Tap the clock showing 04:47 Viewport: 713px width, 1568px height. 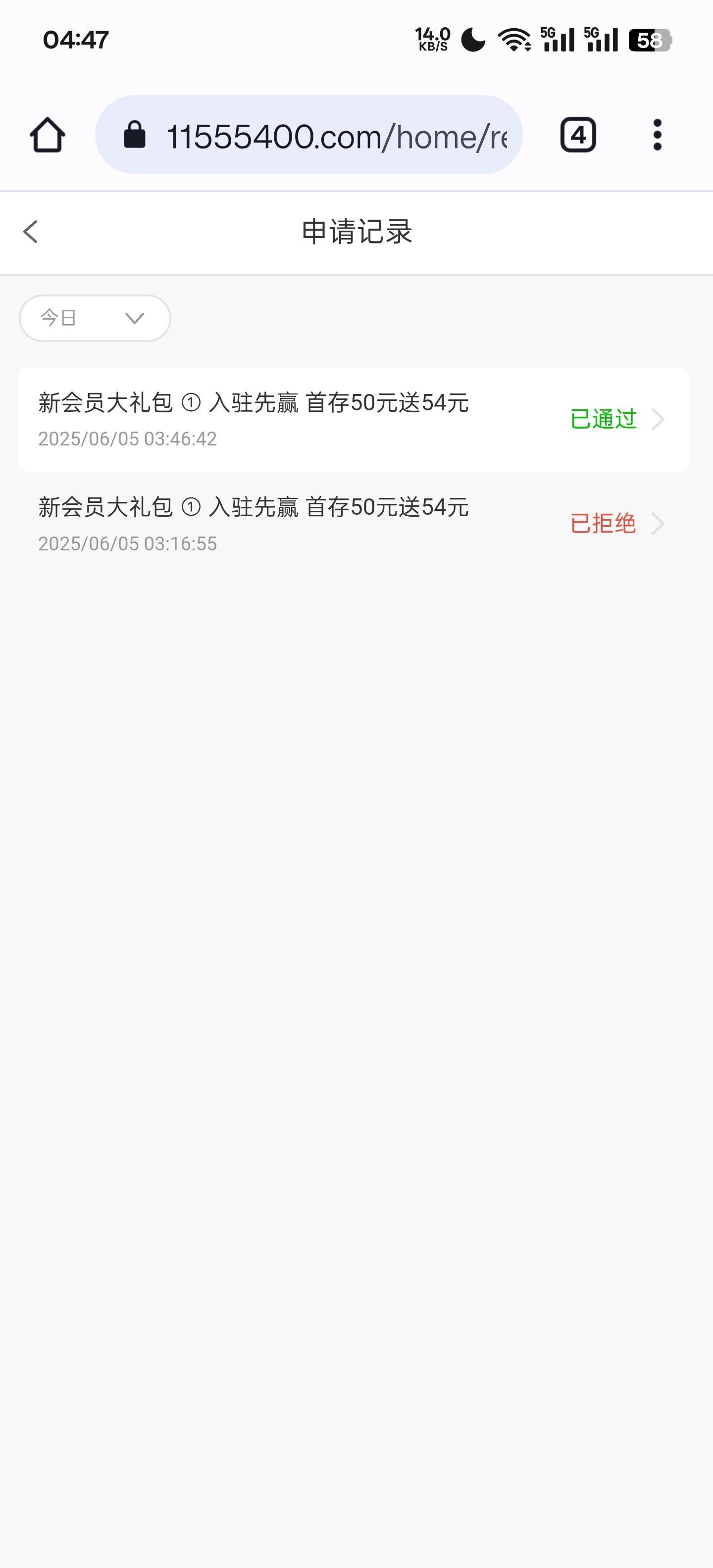[74, 39]
